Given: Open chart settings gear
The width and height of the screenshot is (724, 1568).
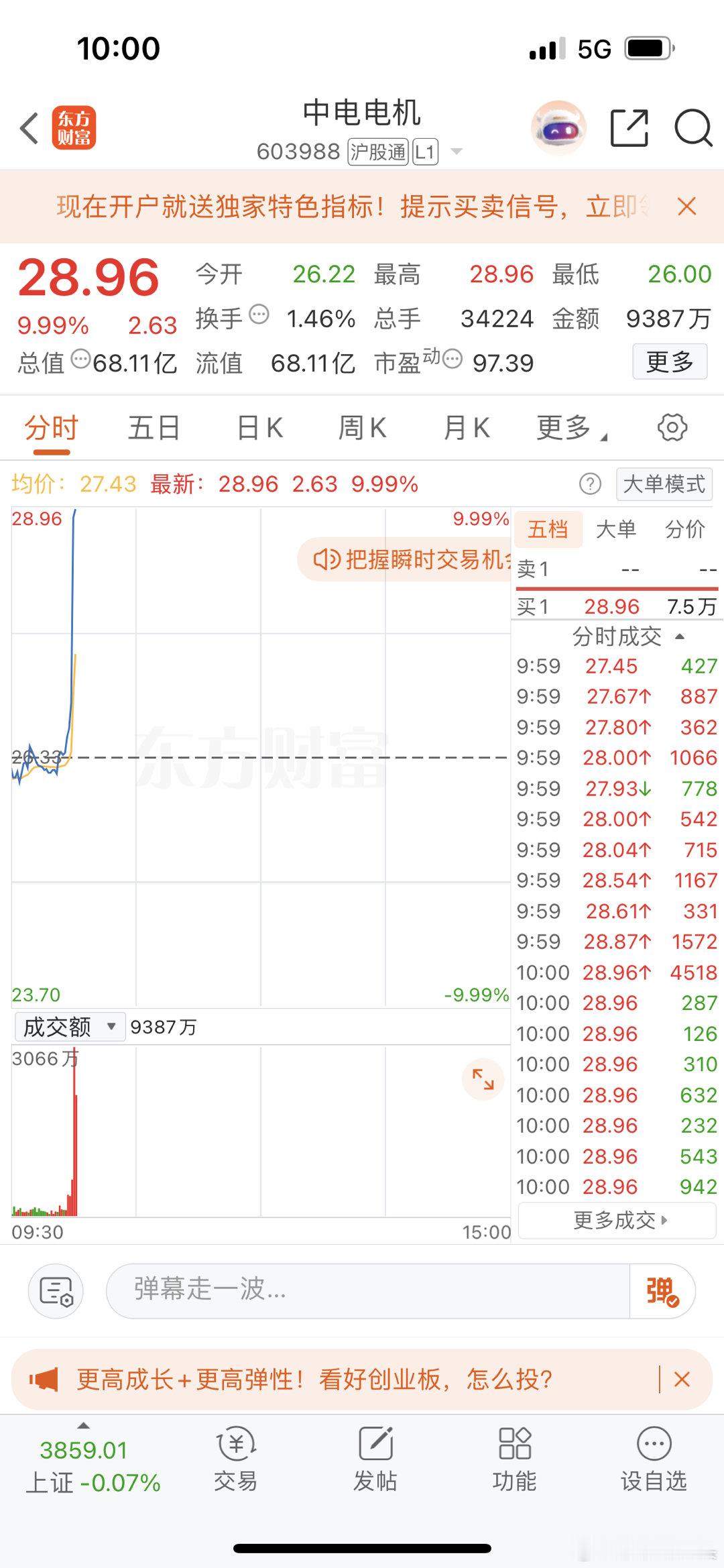Looking at the screenshot, I should pos(672,428).
